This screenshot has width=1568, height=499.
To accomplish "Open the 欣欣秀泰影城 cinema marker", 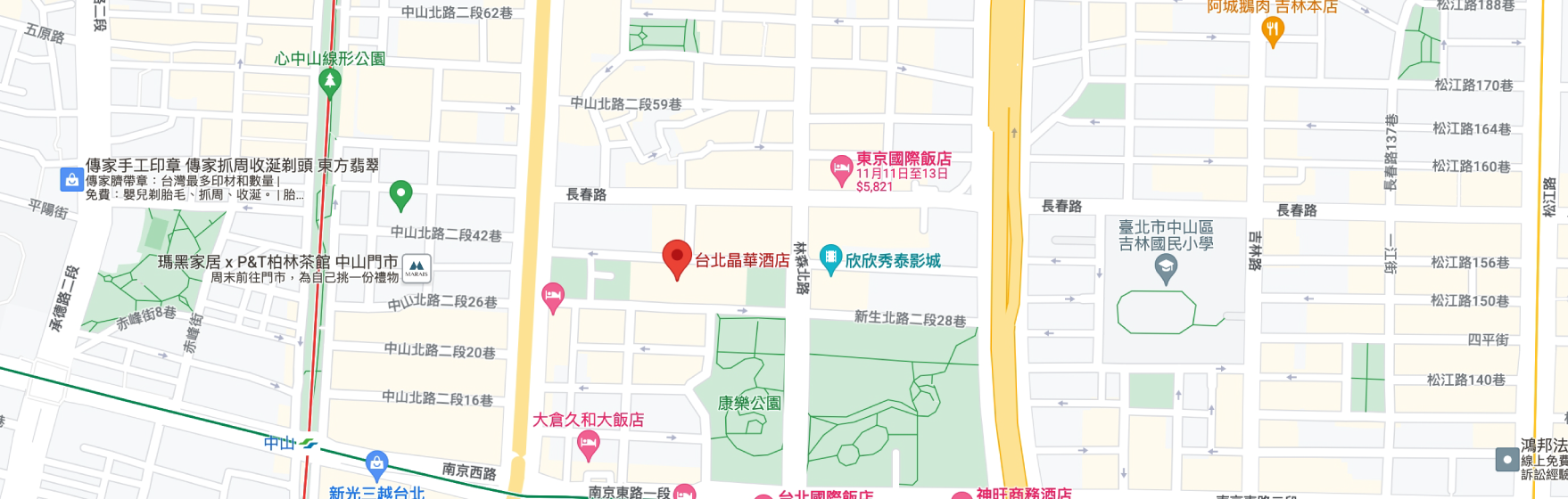I will [831, 259].
